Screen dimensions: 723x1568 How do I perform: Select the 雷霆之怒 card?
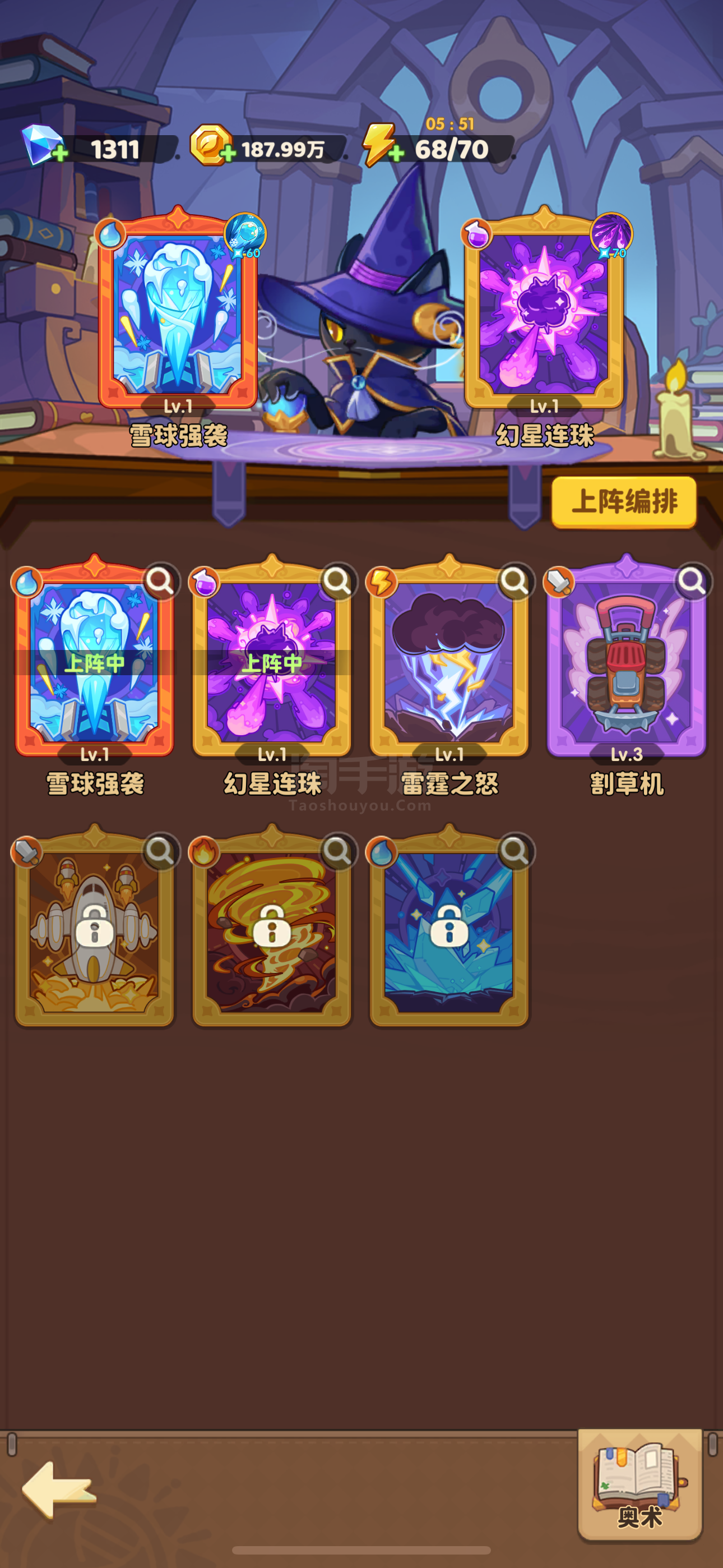tap(449, 663)
